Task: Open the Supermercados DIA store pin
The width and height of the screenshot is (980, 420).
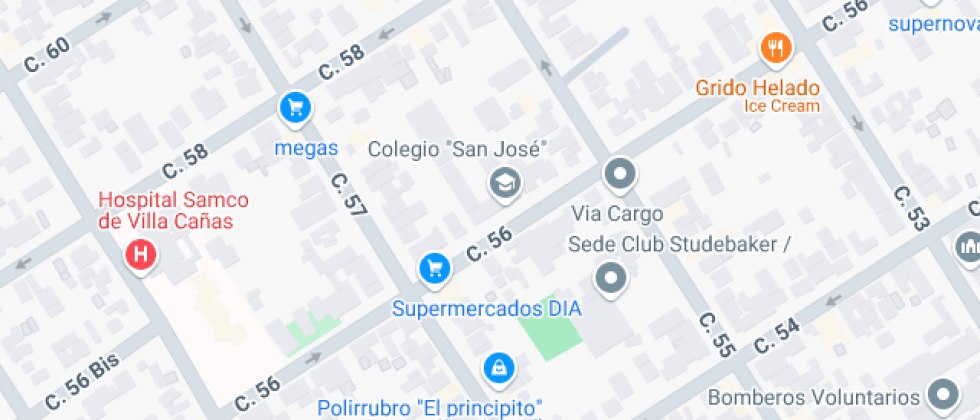Action: pos(434,268)
